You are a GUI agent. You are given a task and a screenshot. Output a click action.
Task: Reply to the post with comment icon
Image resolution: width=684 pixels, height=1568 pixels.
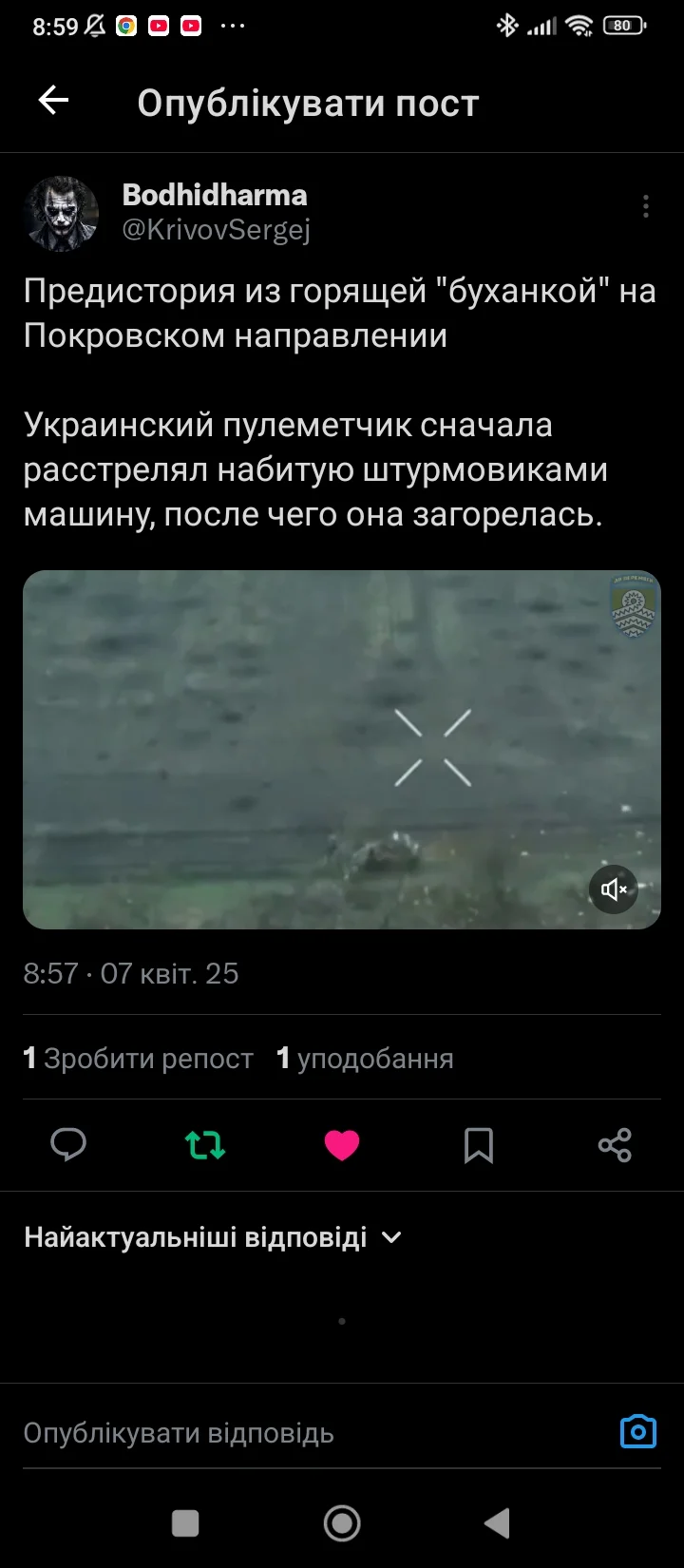[68, 1145]
